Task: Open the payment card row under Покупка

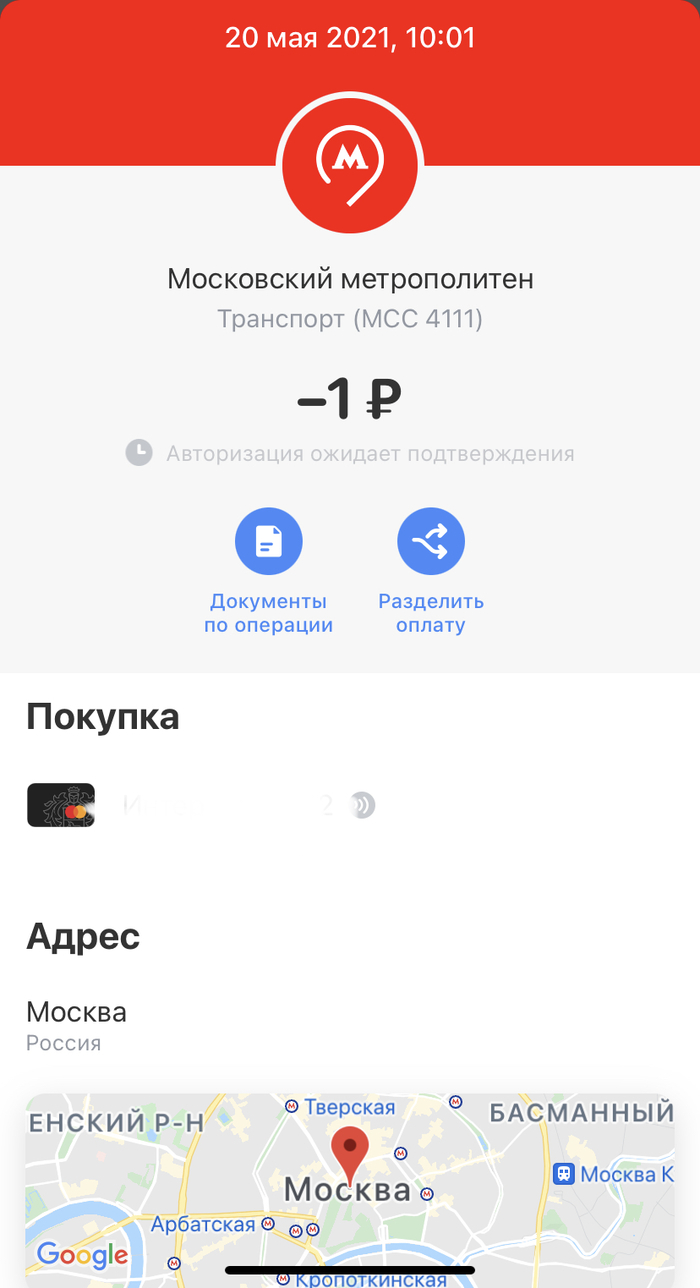Action: (200, 805)
